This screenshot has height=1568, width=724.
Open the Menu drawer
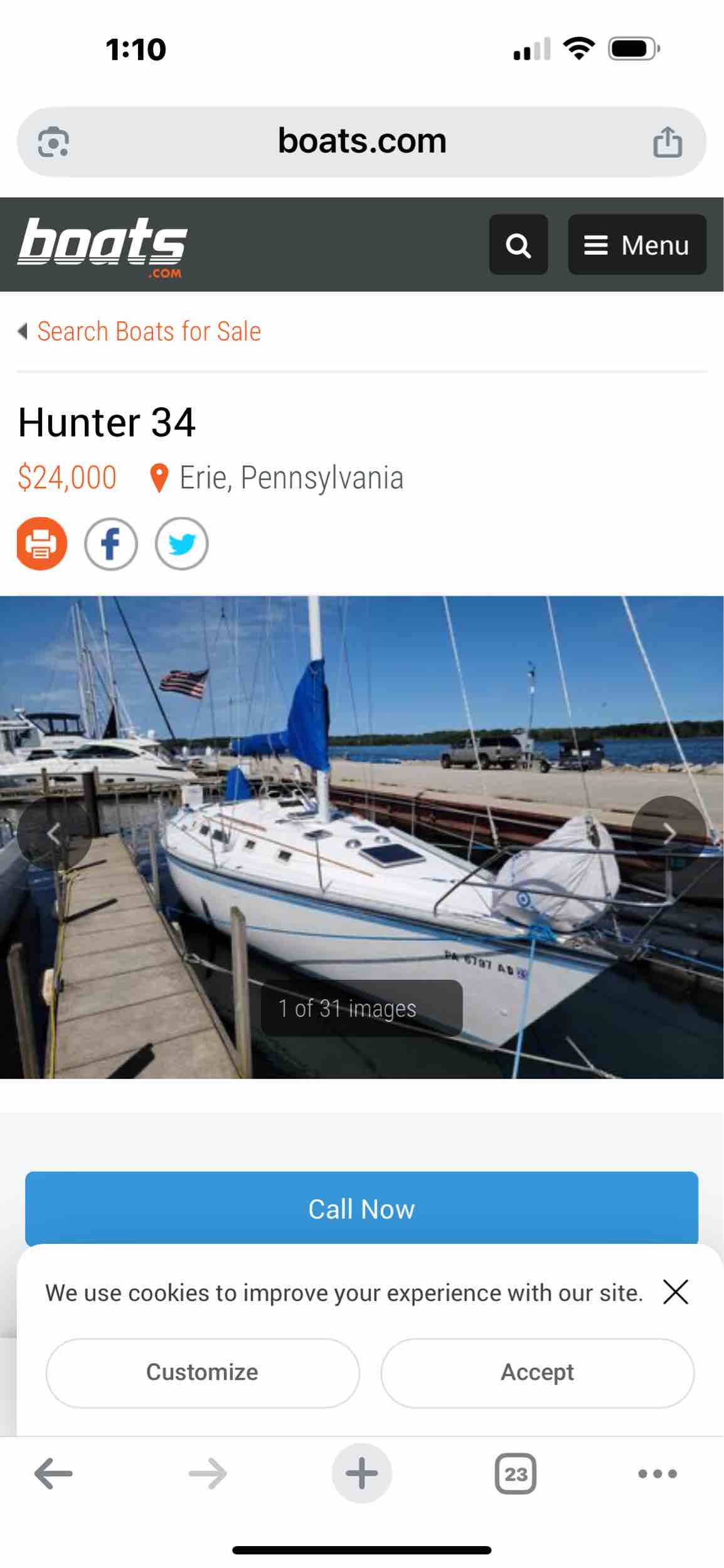point(637,245)
